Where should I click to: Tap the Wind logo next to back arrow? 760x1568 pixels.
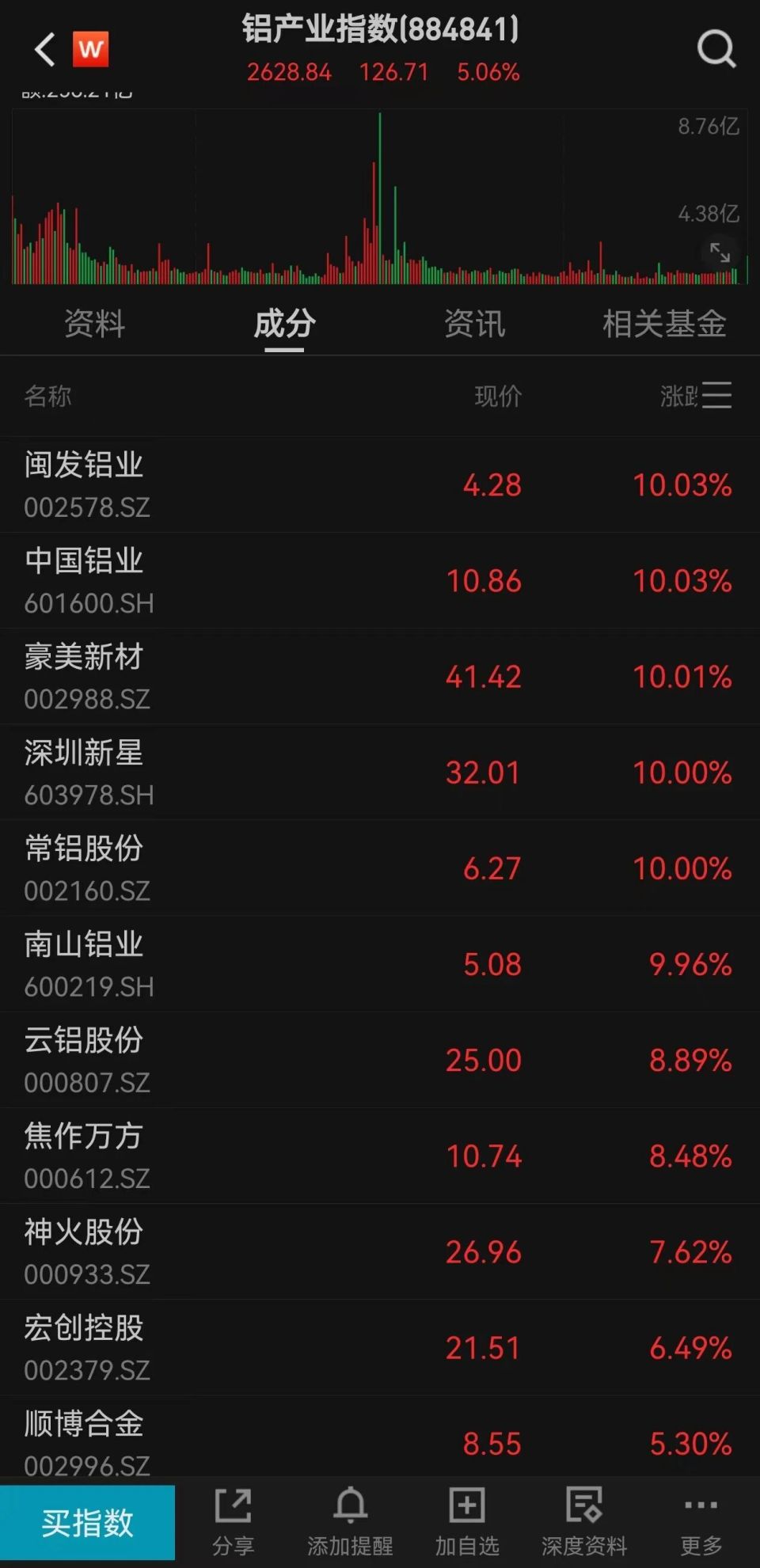pyautogui.click(x=89, y=49)
